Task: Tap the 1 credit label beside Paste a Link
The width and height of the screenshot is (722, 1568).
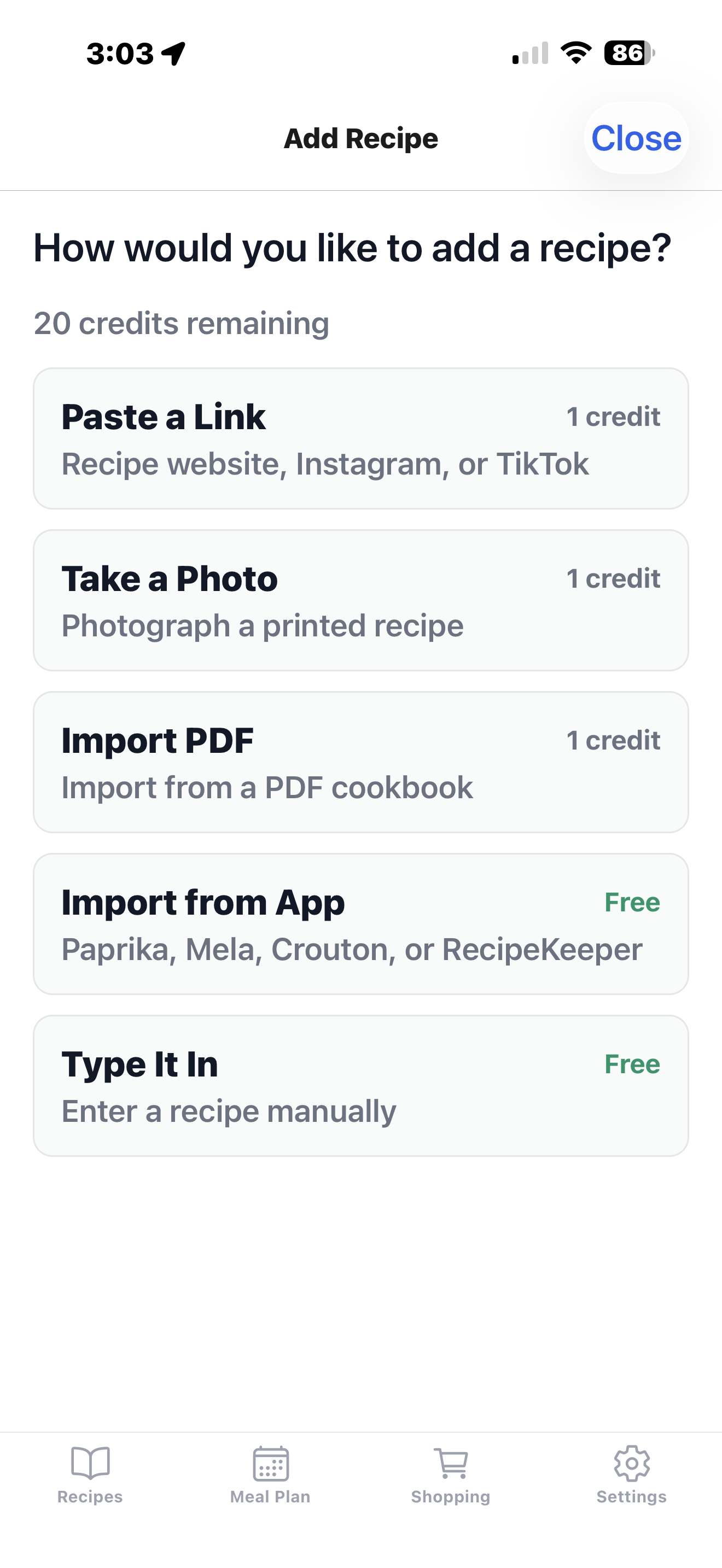Action: [613, 417]
